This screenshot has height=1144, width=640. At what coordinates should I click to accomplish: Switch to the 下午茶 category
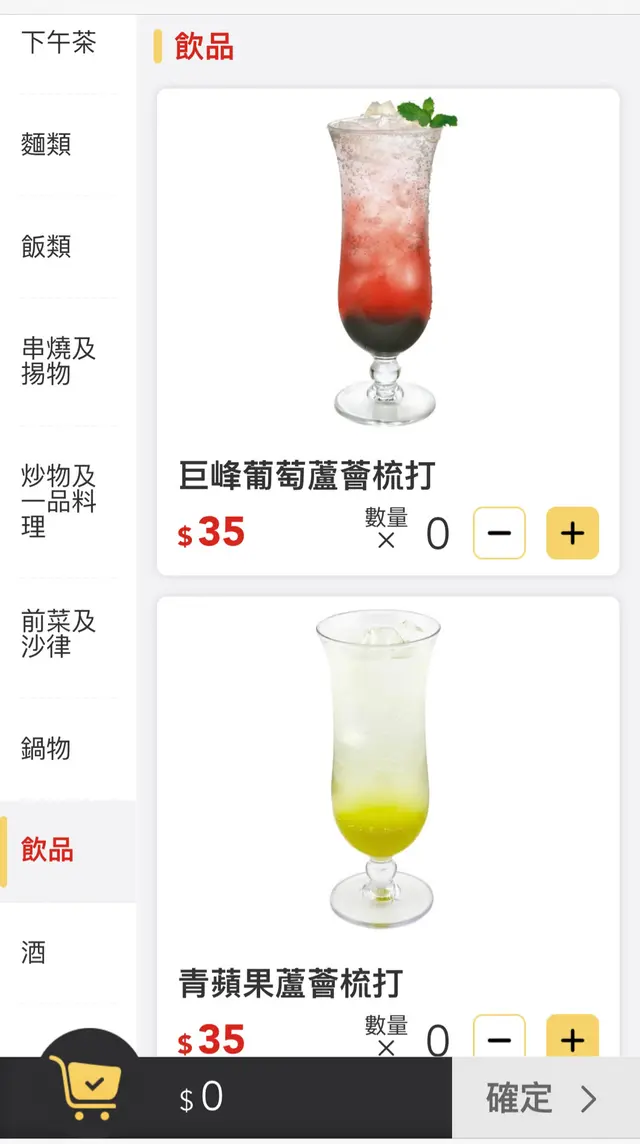click(58, 43)
